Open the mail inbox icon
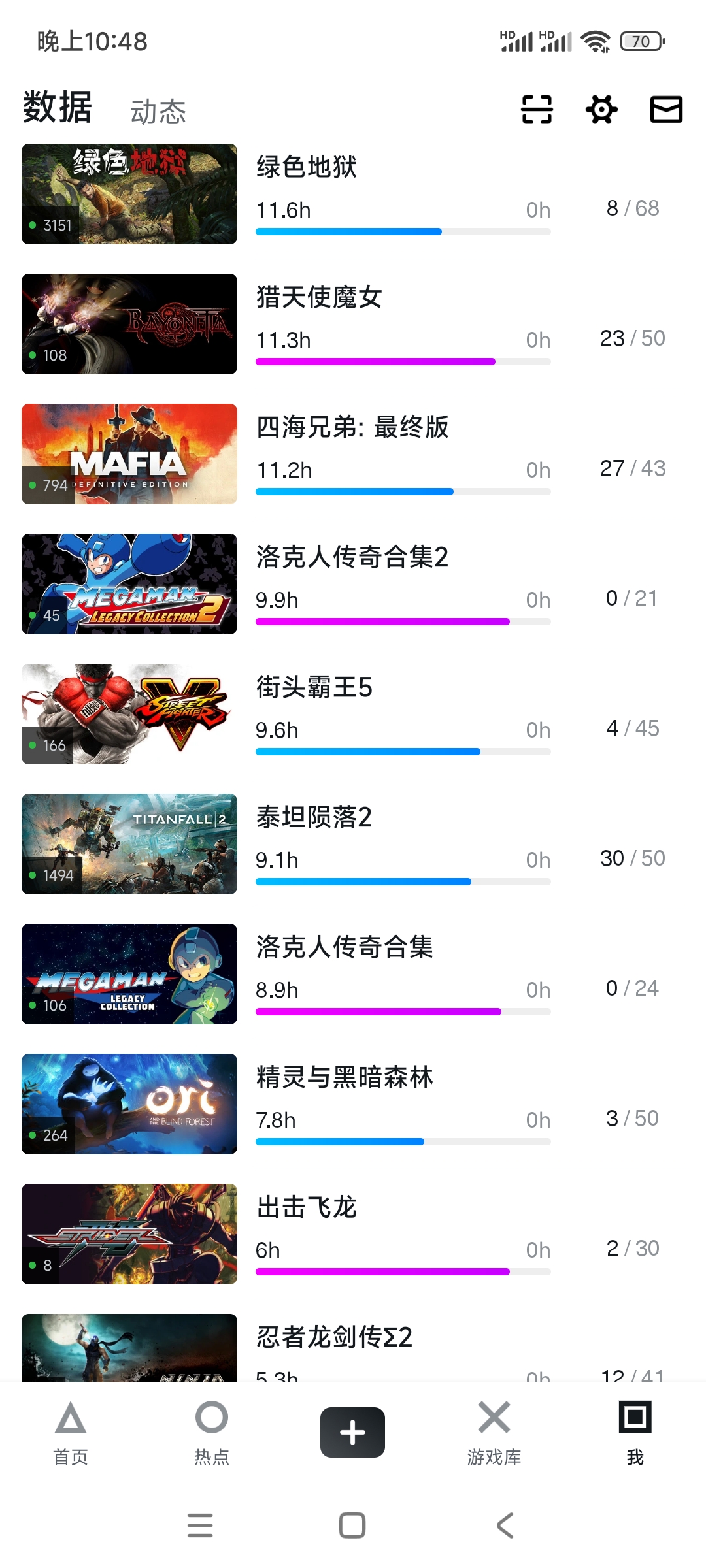The image size is (706, 1568). 666,109
